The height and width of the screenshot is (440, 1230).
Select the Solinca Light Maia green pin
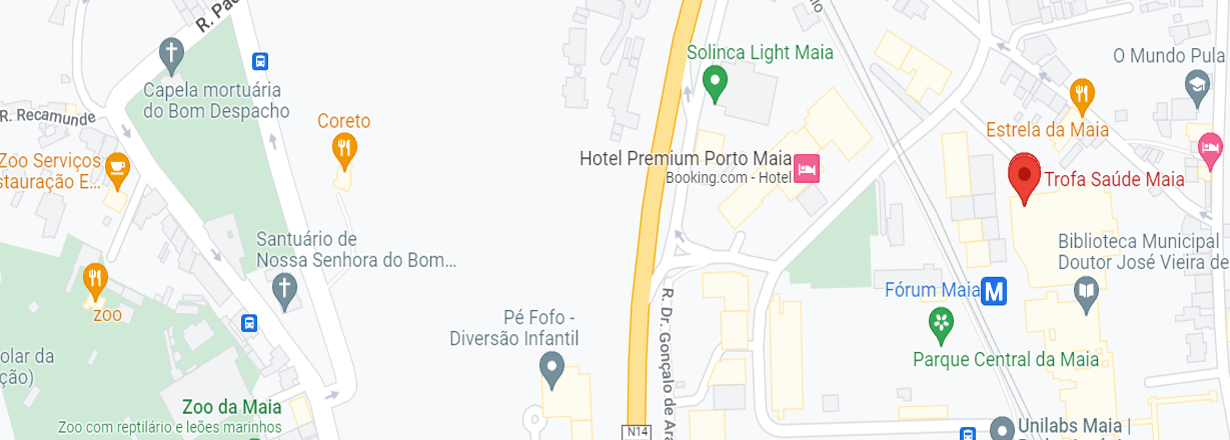[x=715, y=82]
